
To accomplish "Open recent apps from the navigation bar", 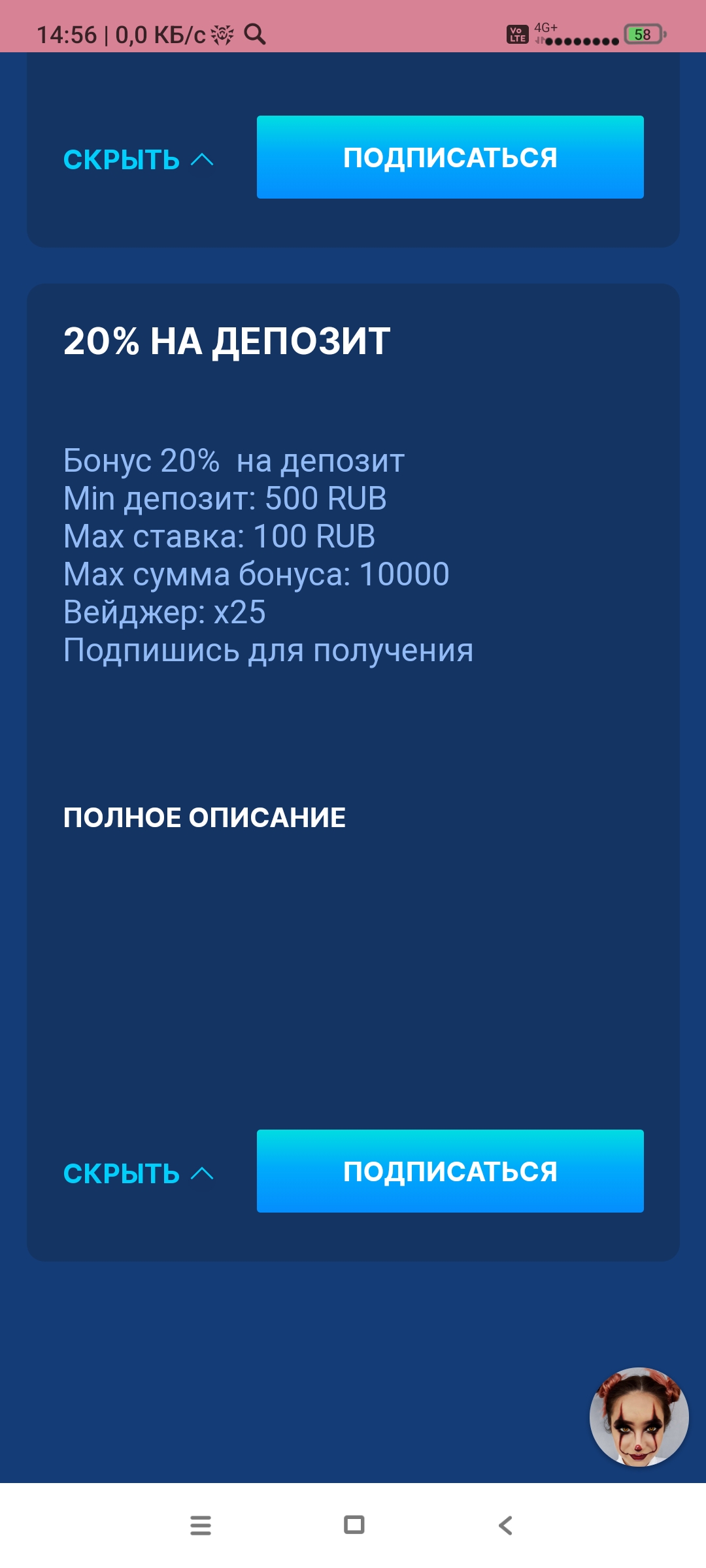I will click(x=201, y=1526).
